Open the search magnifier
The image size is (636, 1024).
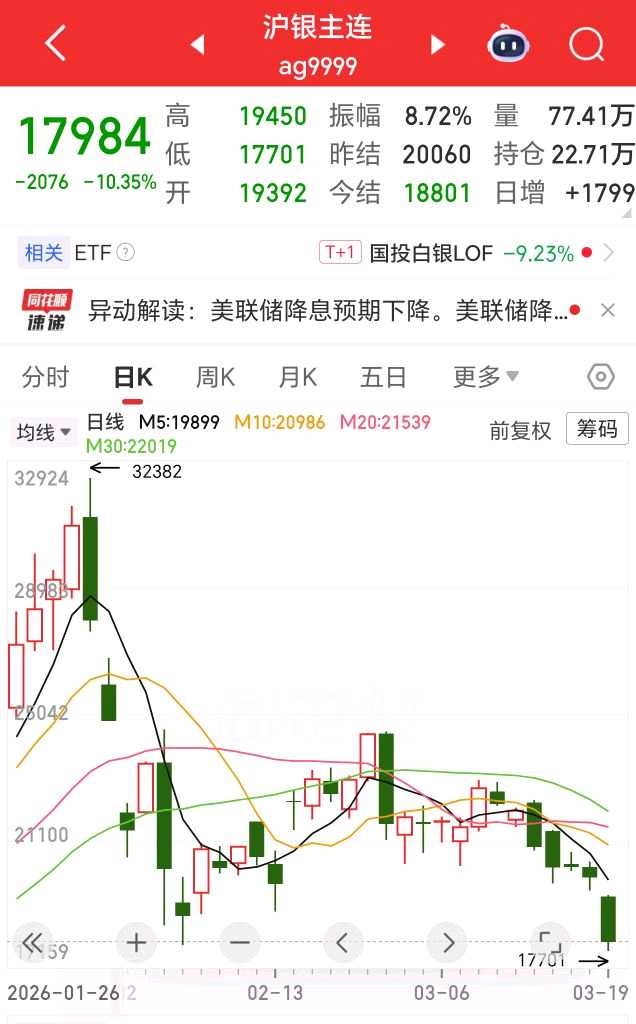586,44
